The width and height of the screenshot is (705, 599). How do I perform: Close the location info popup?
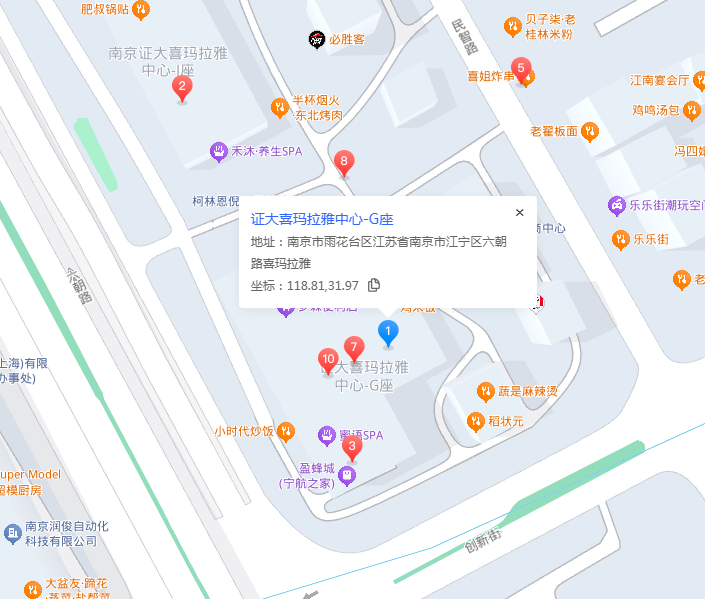coord(519,212)
